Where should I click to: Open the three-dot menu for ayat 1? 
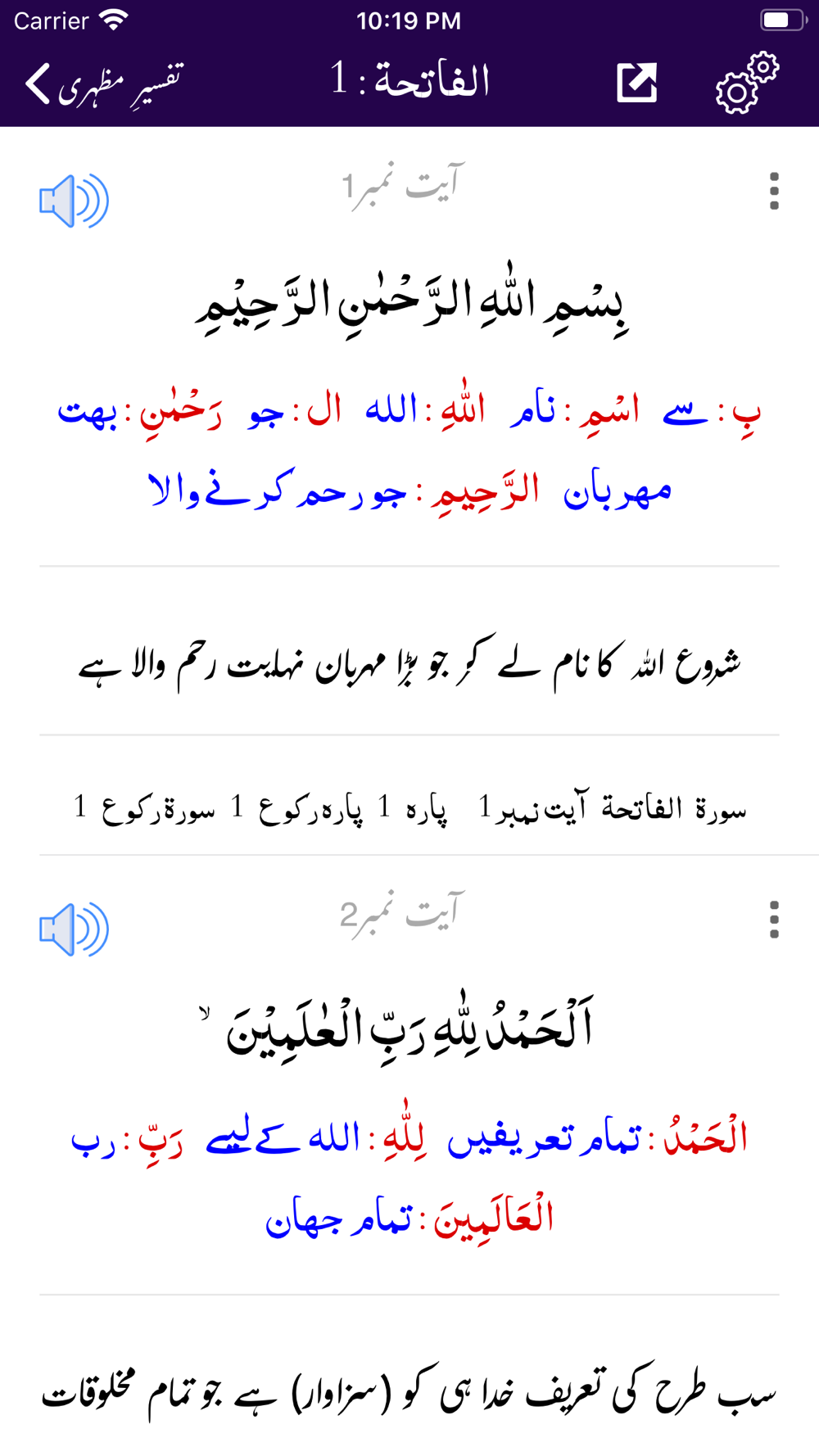[x=774, y=192]
